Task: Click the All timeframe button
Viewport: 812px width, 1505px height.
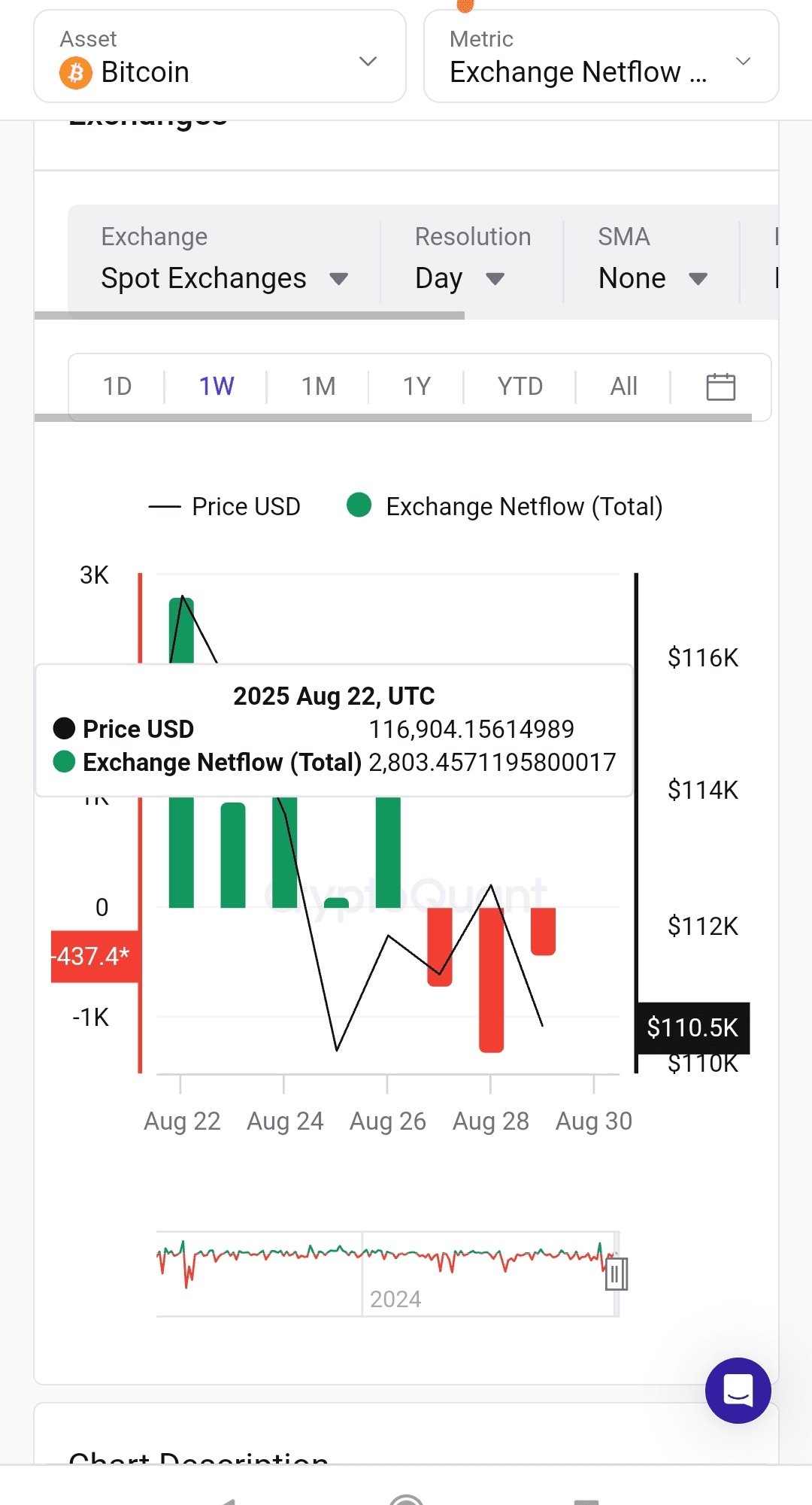Action: (x=623, y=386)
